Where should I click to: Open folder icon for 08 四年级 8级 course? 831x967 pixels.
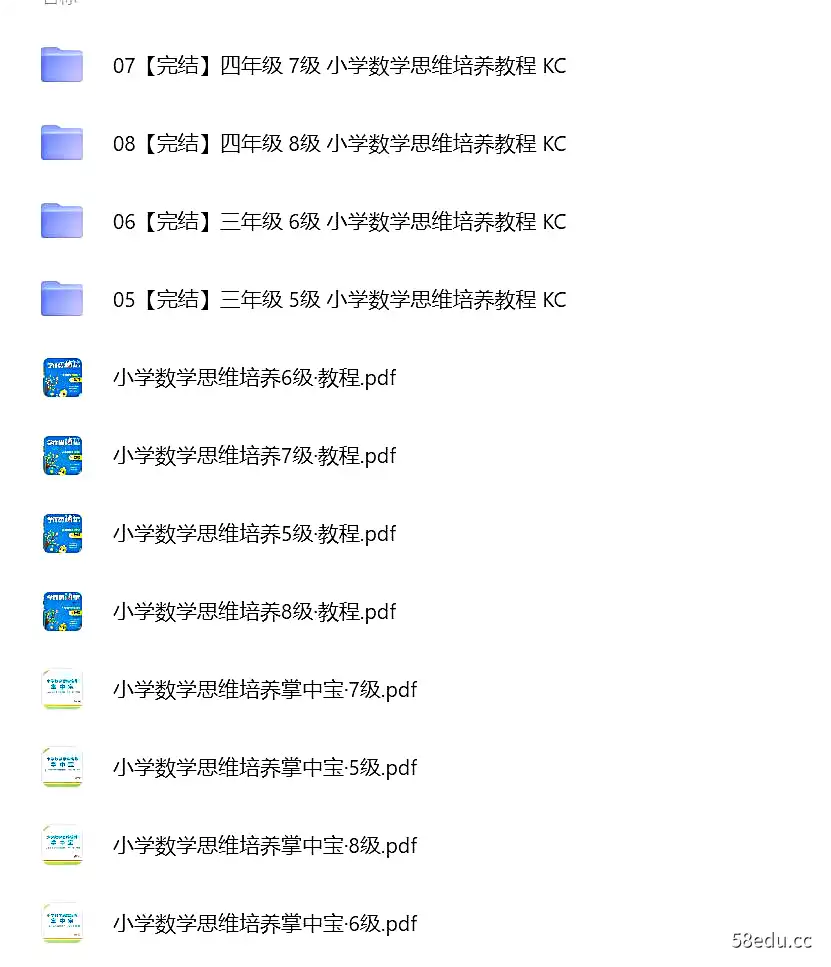pyautogui.click(x=62, y=142)
